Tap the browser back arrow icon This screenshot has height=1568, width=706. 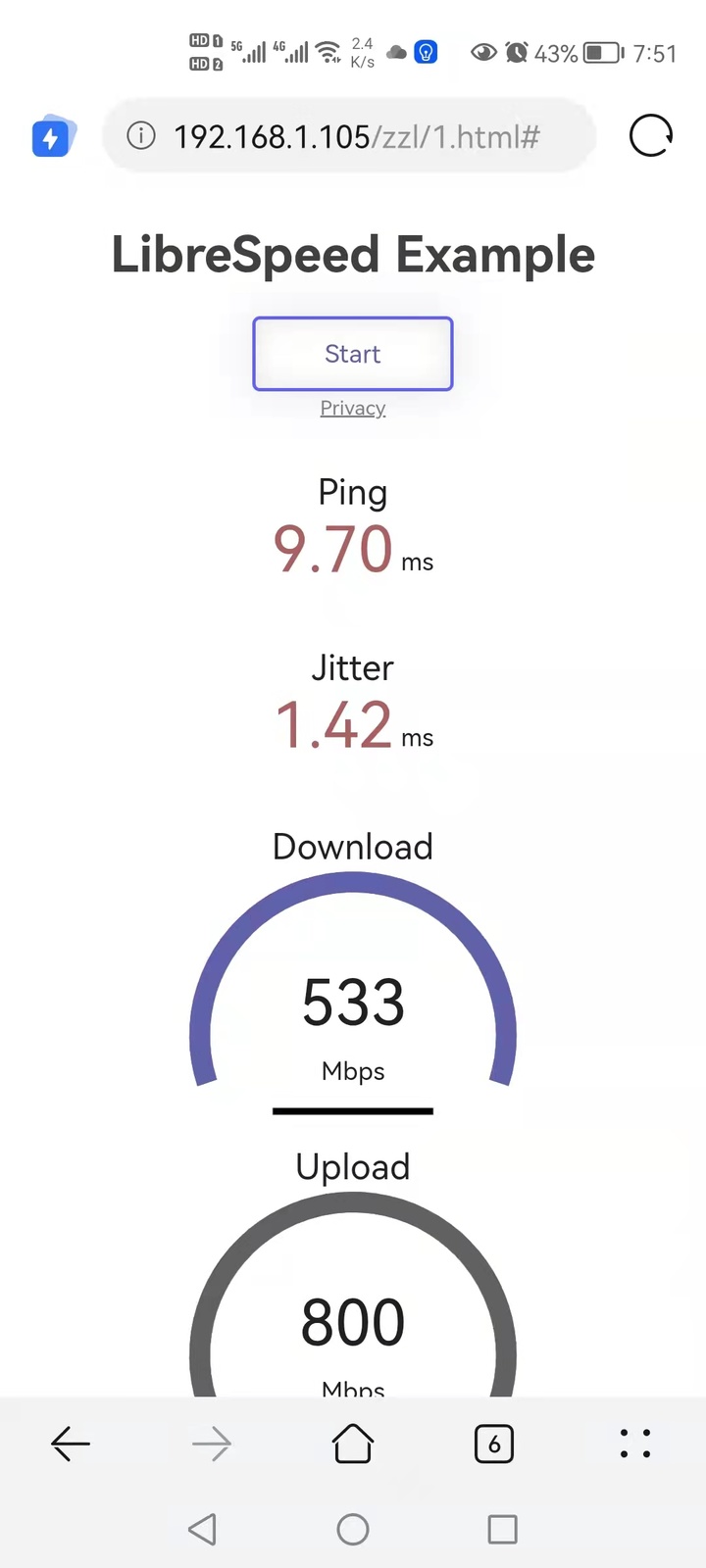pos(70,1443)
